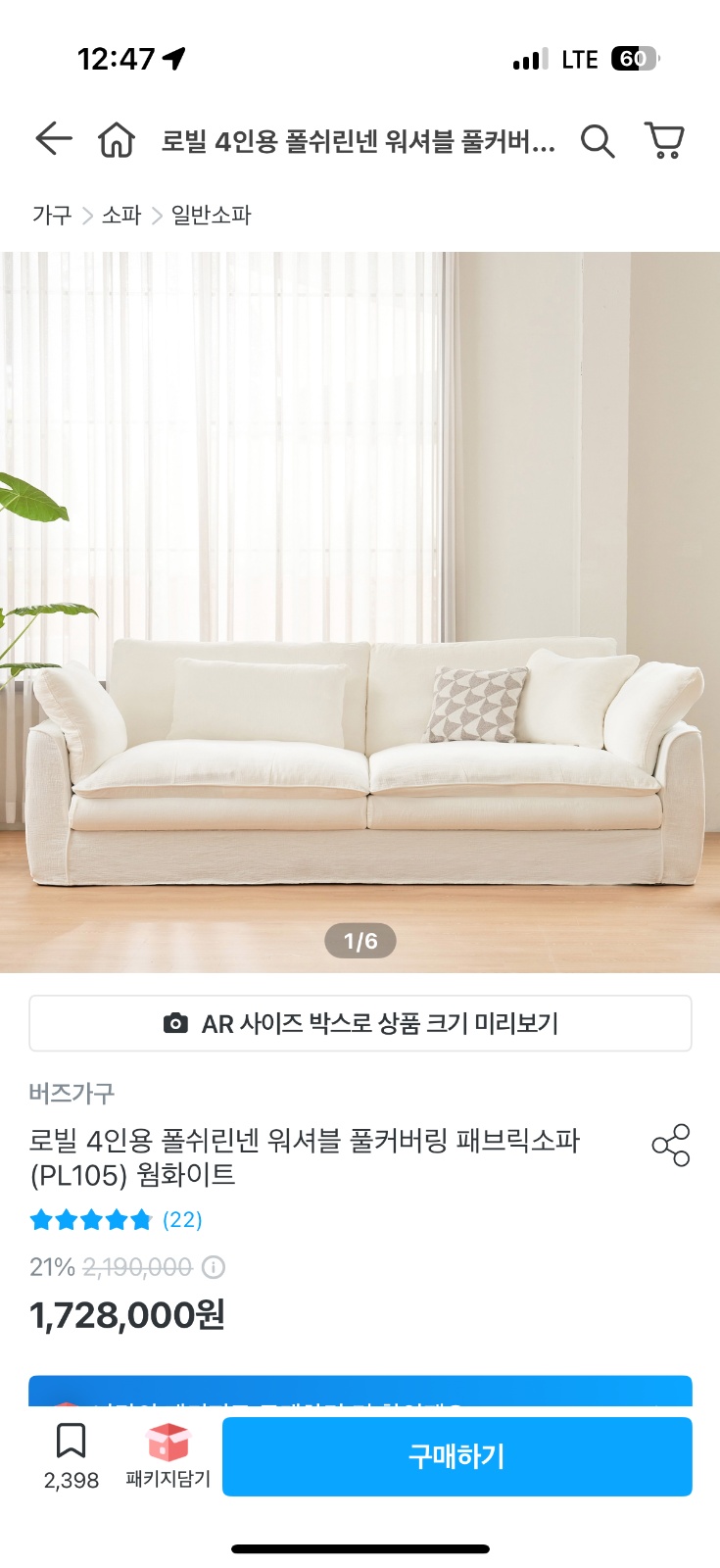
Task: Tap the camera icon in the AR preview bar
Action: (x=174, y=1022)
